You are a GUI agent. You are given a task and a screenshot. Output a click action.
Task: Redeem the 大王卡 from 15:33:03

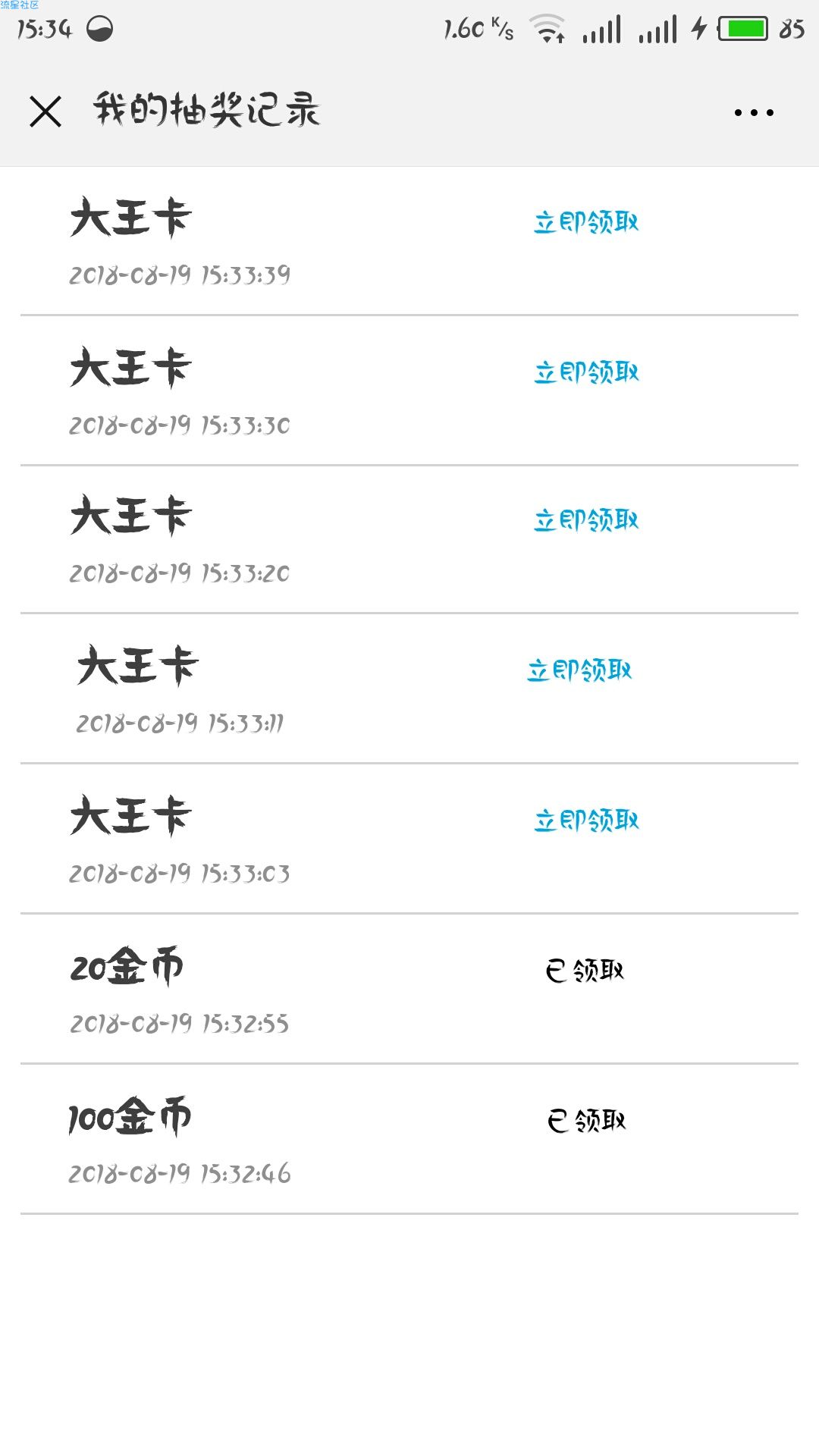coord(586,821)
